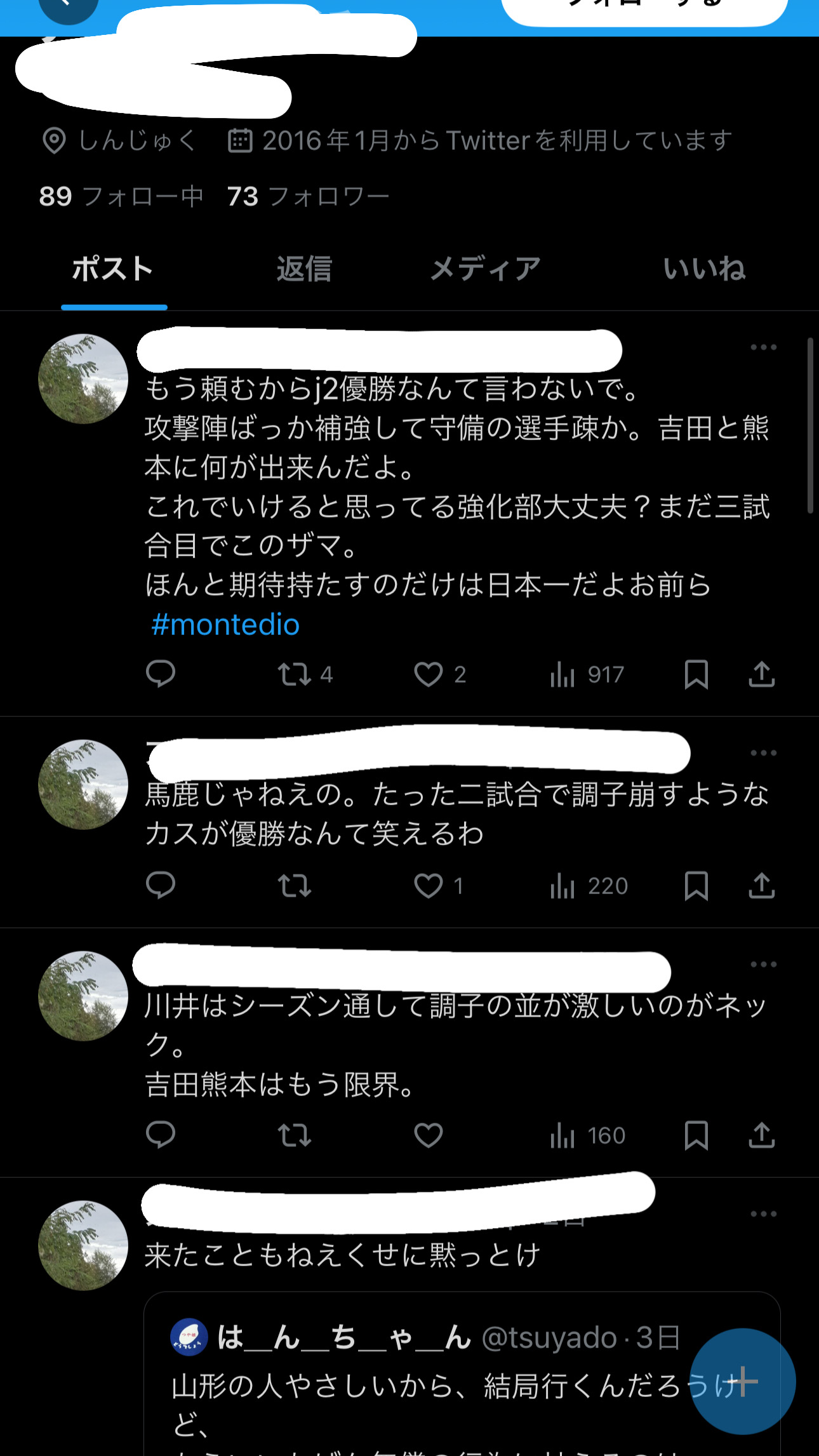Tap the follow button at the top
Viewport: 819px width, 1456px height.
644,9
